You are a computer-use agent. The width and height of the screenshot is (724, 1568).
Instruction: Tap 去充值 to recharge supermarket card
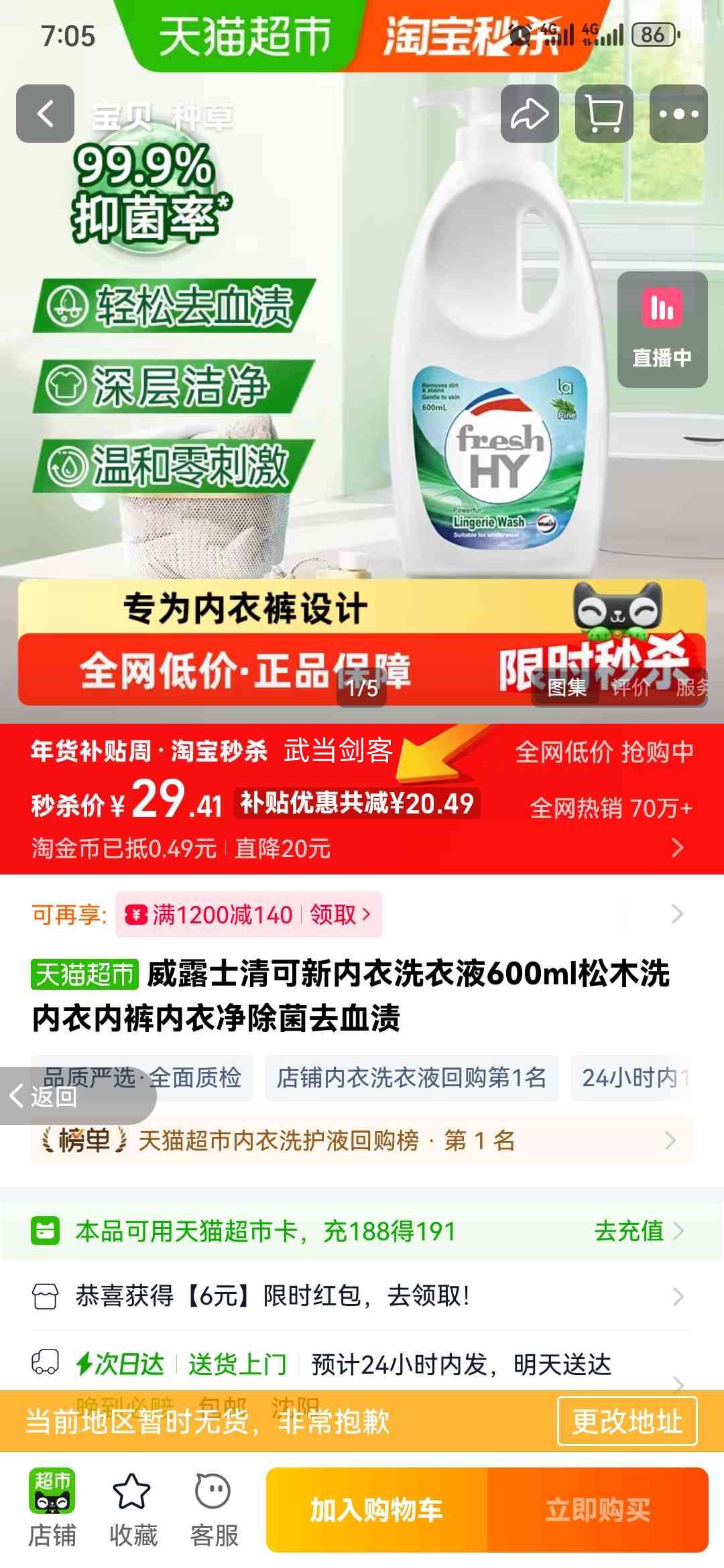(629, 1231)
